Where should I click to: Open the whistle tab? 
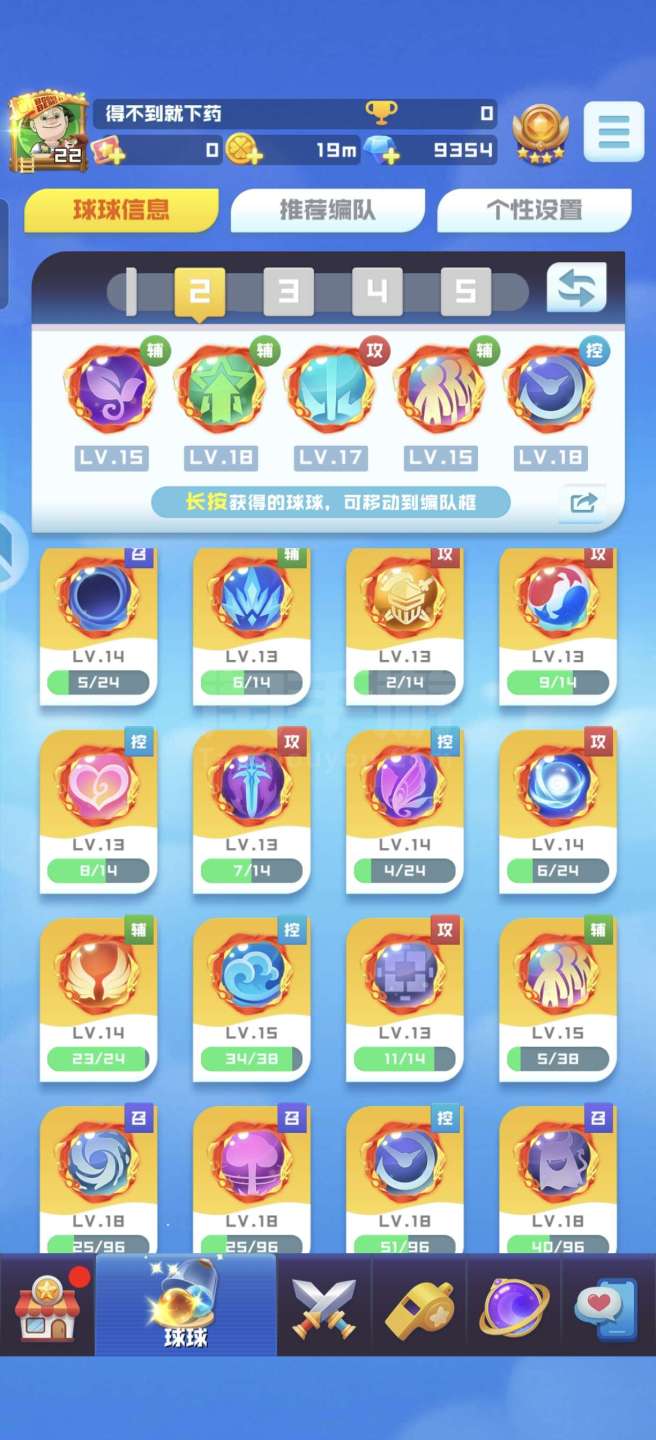418,1305
